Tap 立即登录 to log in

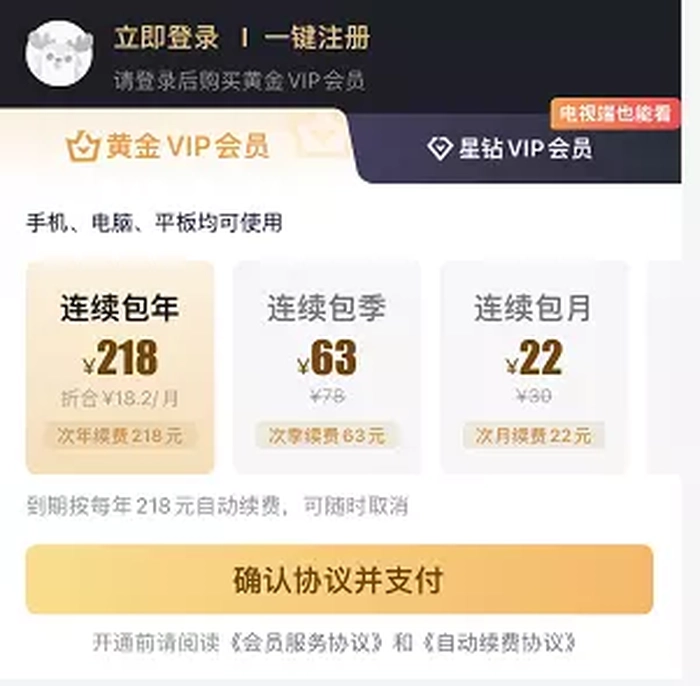coord(166,39)
